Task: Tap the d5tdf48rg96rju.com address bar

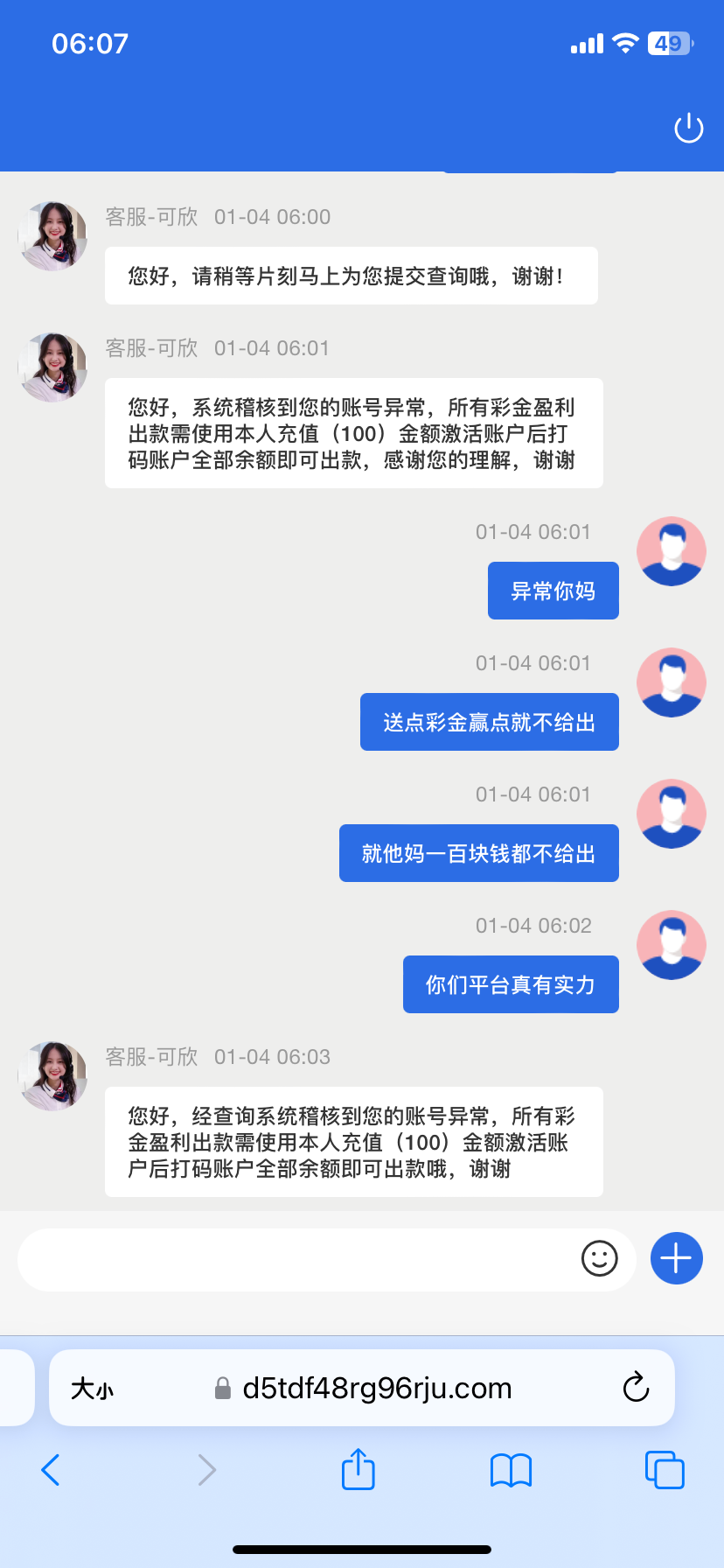Action: pyautogui.click(x=376, y=1389)
